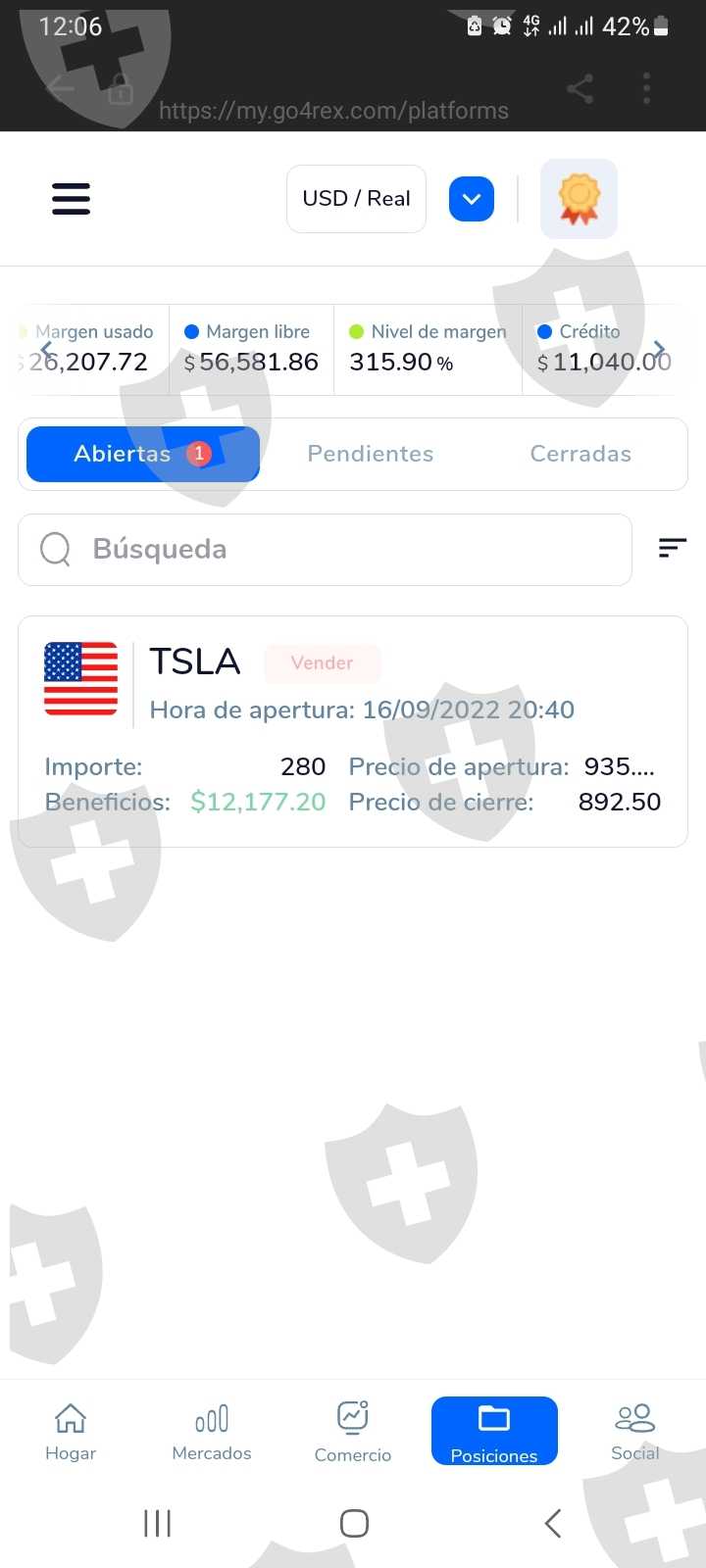706x1568 pixels.
Task: Select the Abiertas tab
Action: click(142, 454)
